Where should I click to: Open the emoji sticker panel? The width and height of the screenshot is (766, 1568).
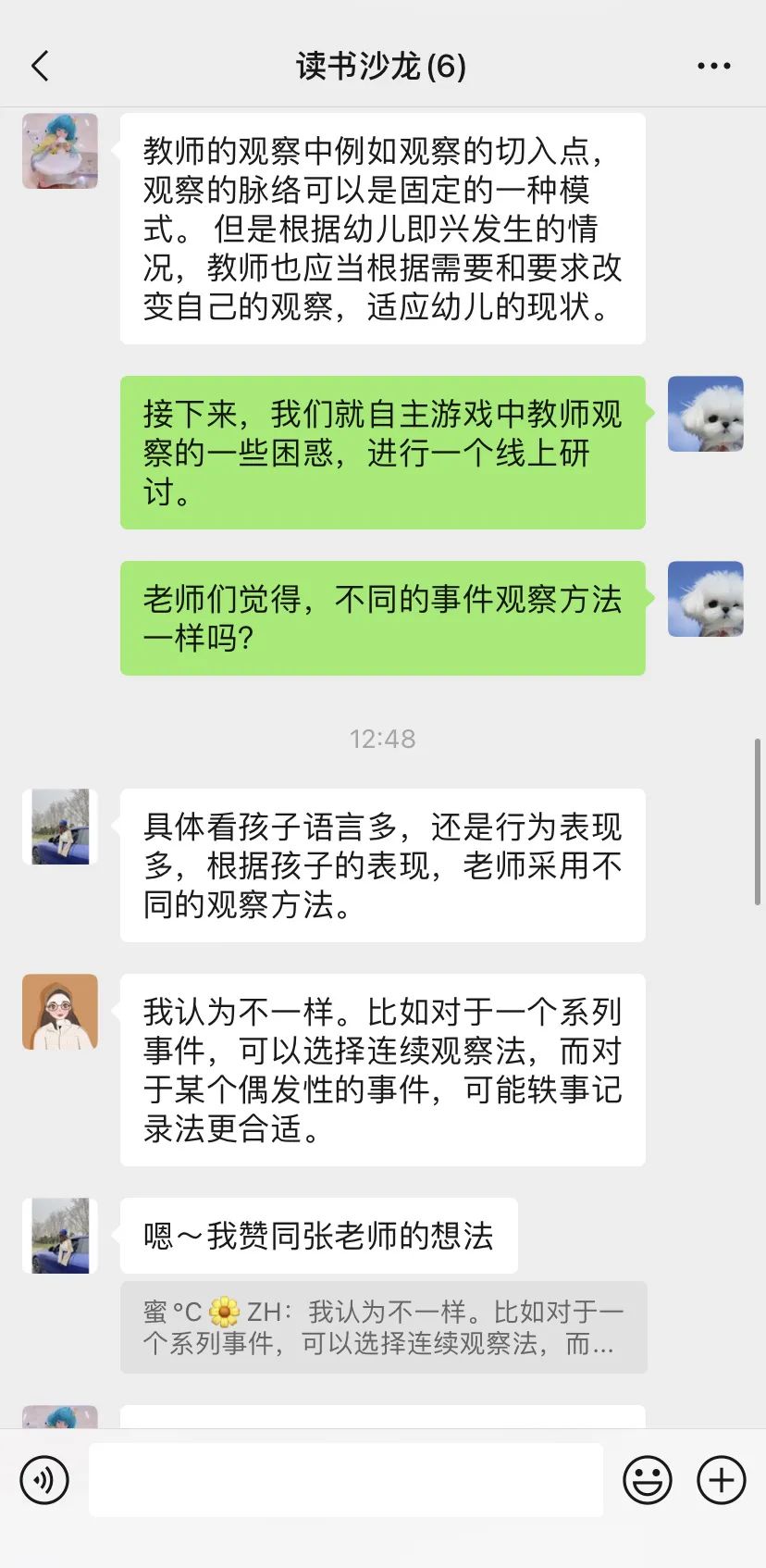click(x=647, y=1479)
